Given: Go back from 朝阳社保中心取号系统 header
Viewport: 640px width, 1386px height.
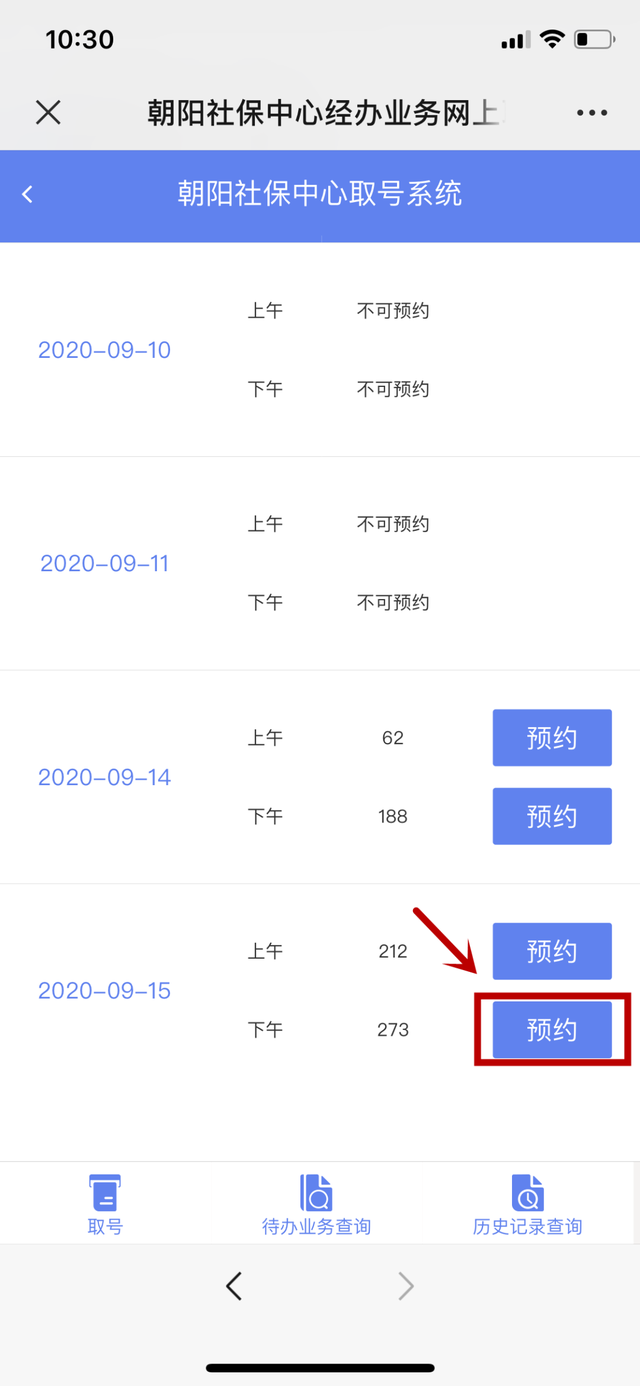Looking at the screenshot, I should 28,194.
